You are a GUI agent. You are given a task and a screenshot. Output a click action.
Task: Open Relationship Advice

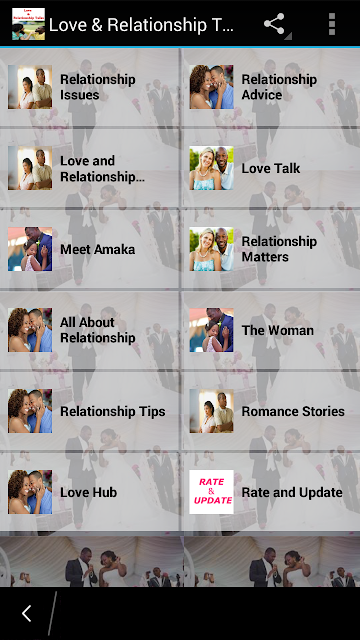click(x=272, y=87)
